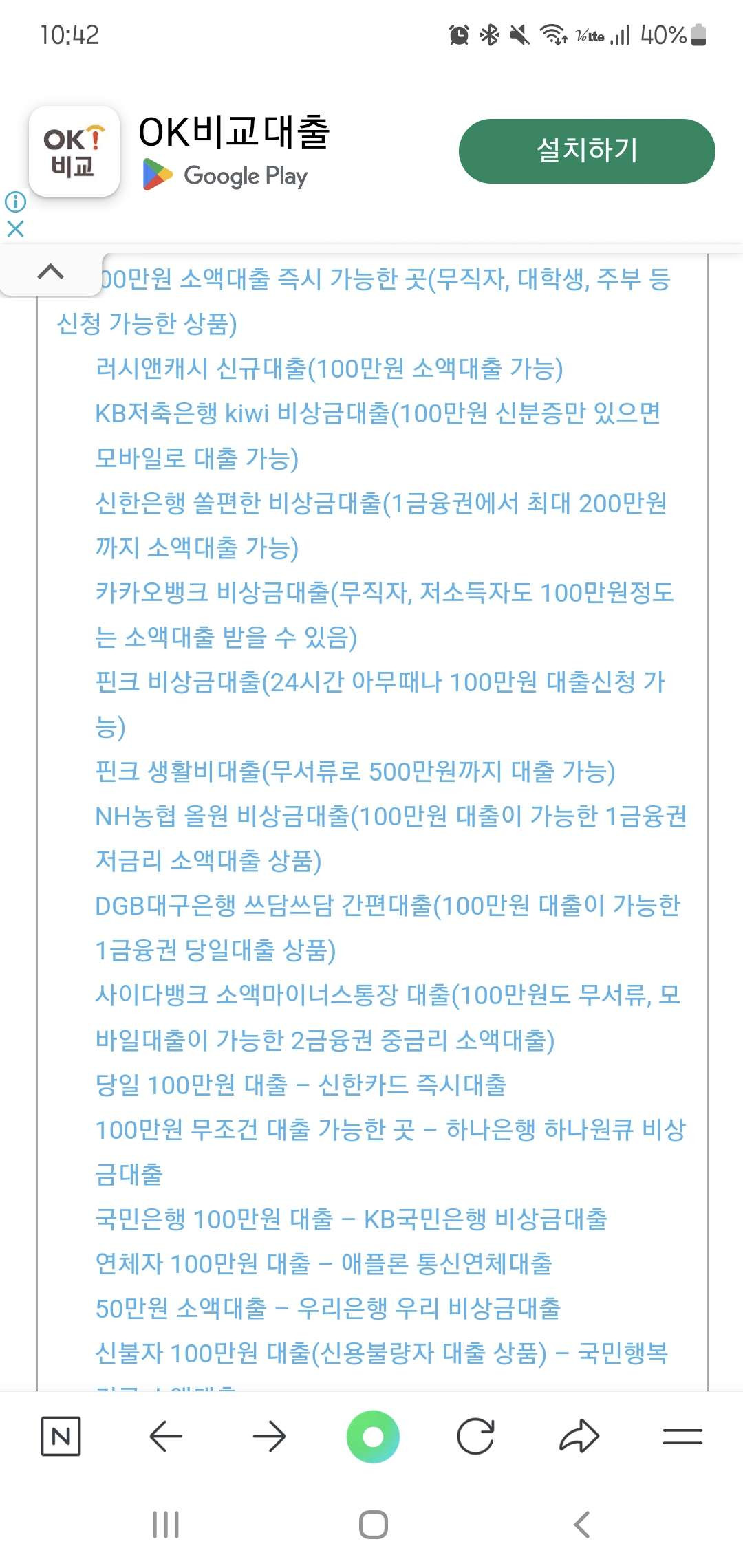Open 사이다뱅크 소액마이너스통장 대출 link
Viewport: 743px width, 1568px height.
387,1017
